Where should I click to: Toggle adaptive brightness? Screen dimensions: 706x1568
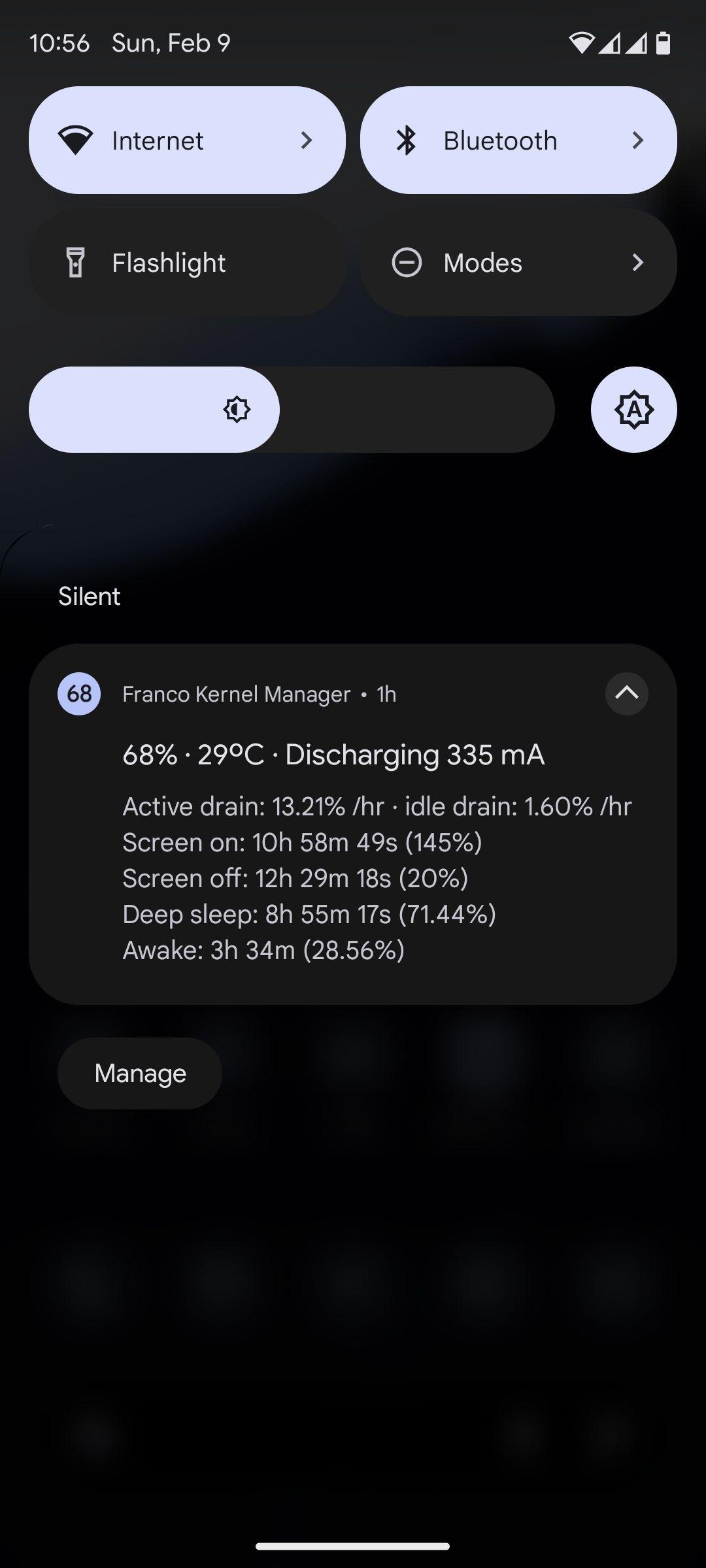tap(633, 410)
